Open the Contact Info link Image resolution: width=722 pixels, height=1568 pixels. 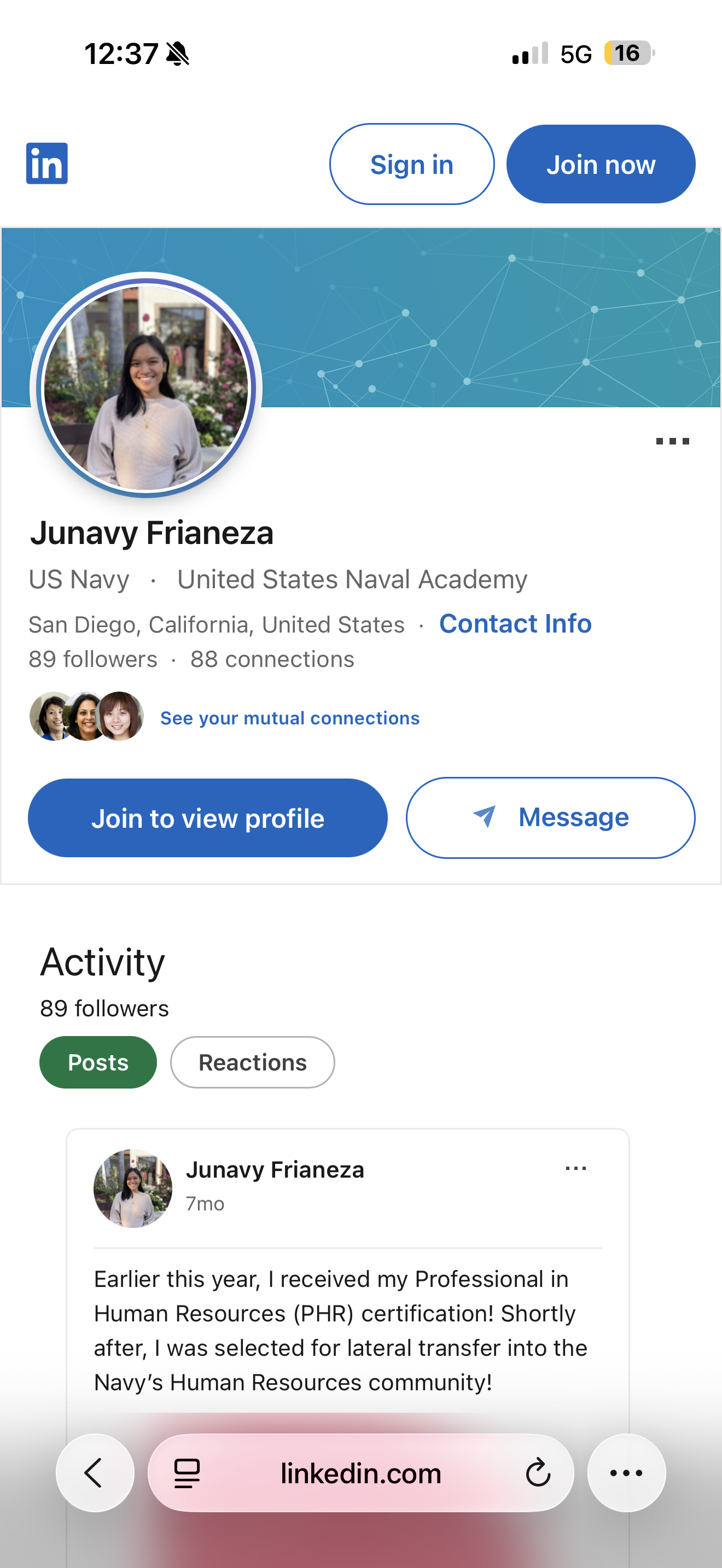pos(515,623)
